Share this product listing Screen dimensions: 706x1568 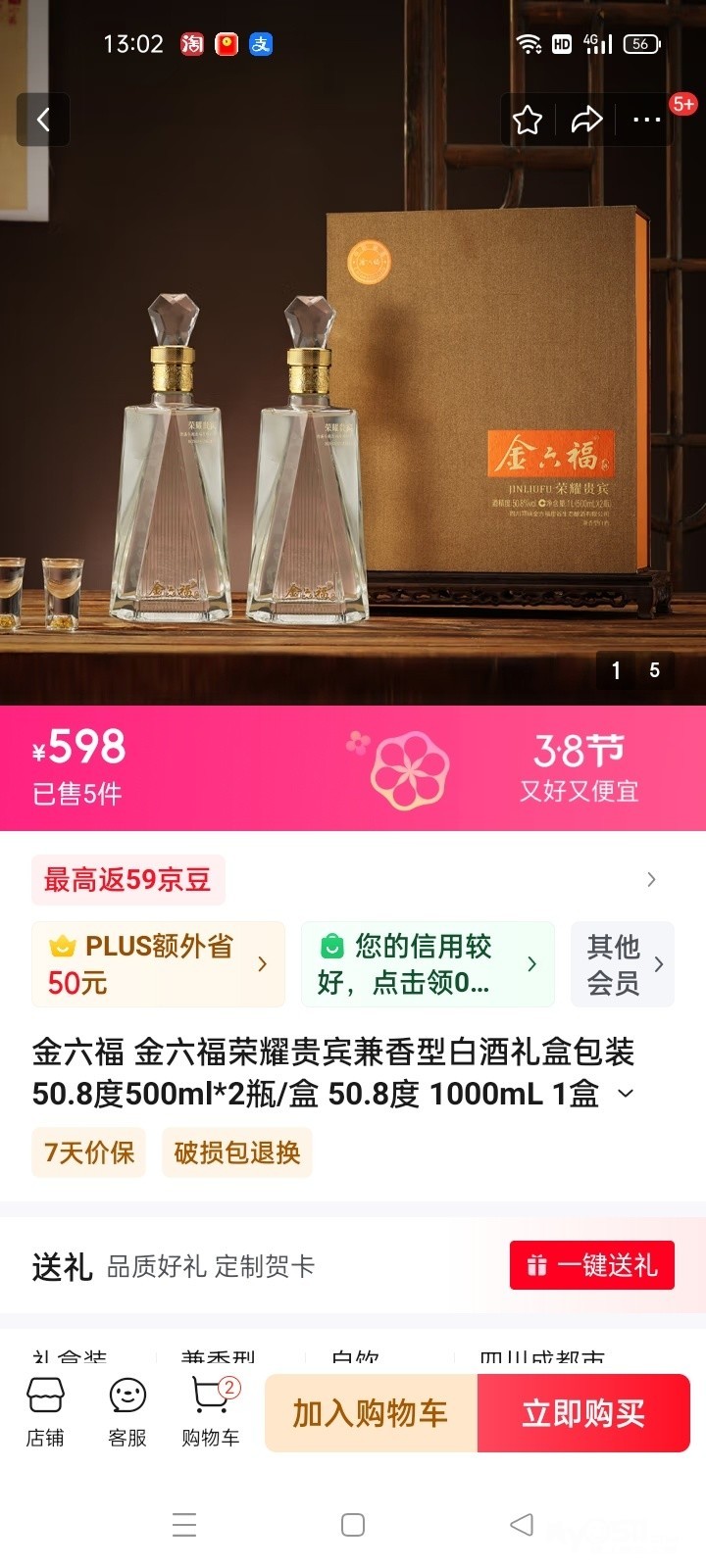tap(586, 120)
